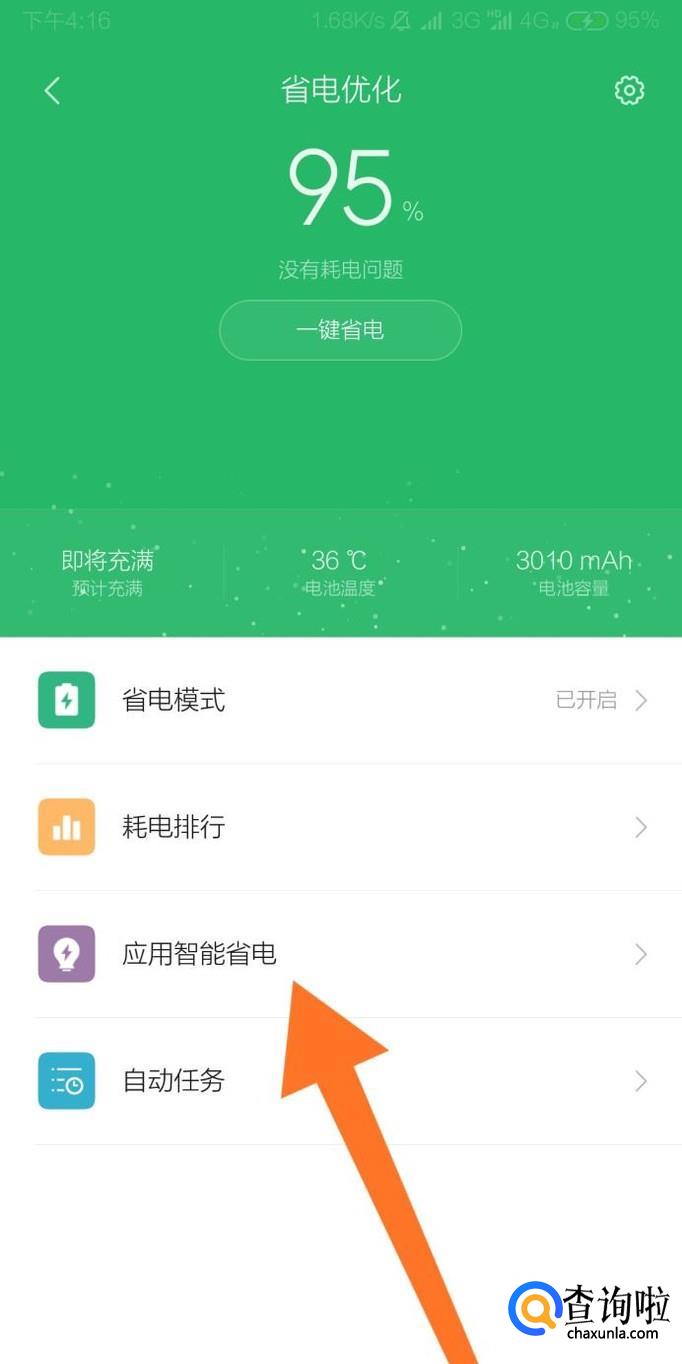682x1364 pixels.
Task: Open the 自动任务 row
Action: pyautogui.click(x=341, y=1081)
